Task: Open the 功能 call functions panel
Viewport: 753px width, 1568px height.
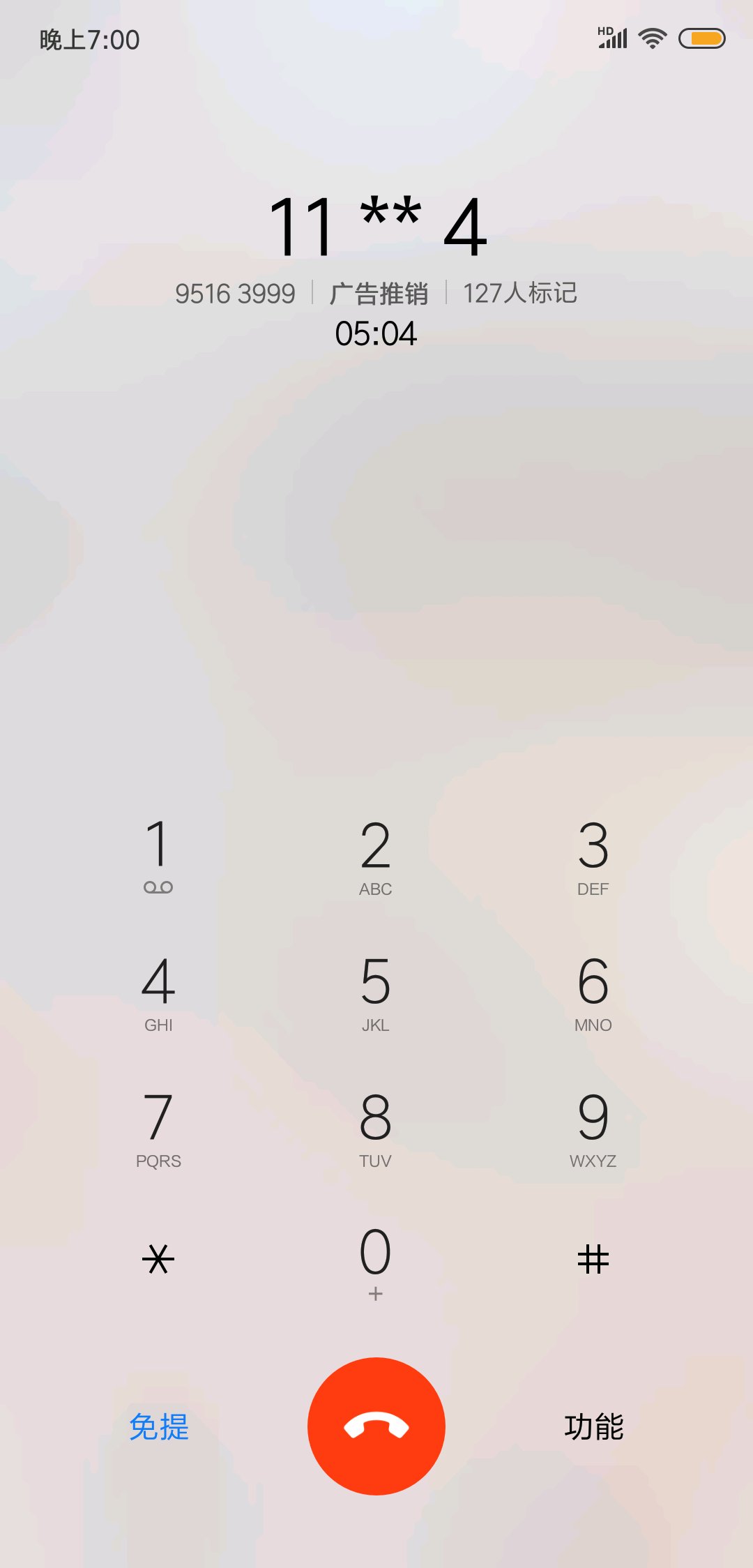Action: (x=593, y=1426)
